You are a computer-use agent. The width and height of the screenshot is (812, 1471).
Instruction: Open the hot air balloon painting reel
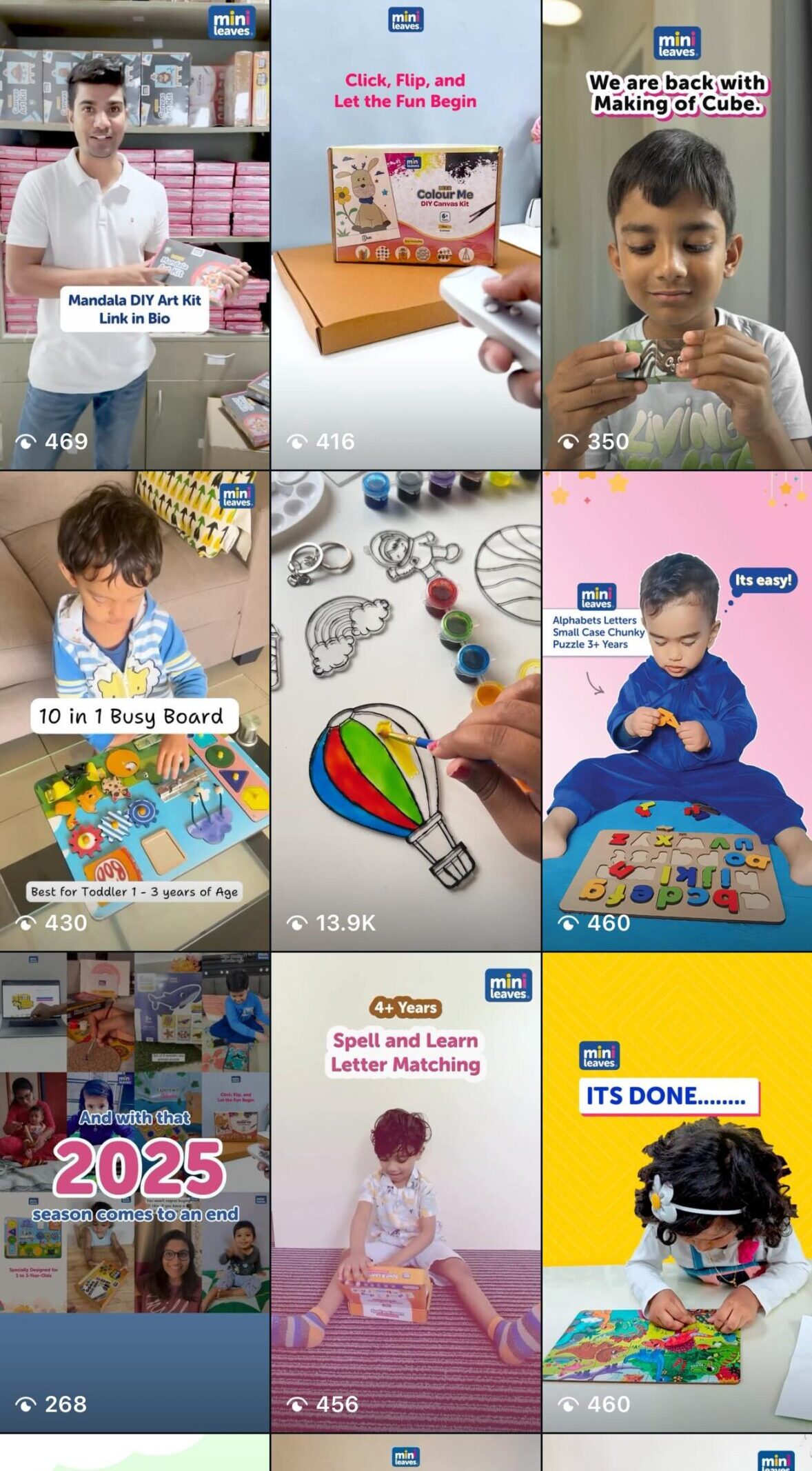tap(405, 710)
